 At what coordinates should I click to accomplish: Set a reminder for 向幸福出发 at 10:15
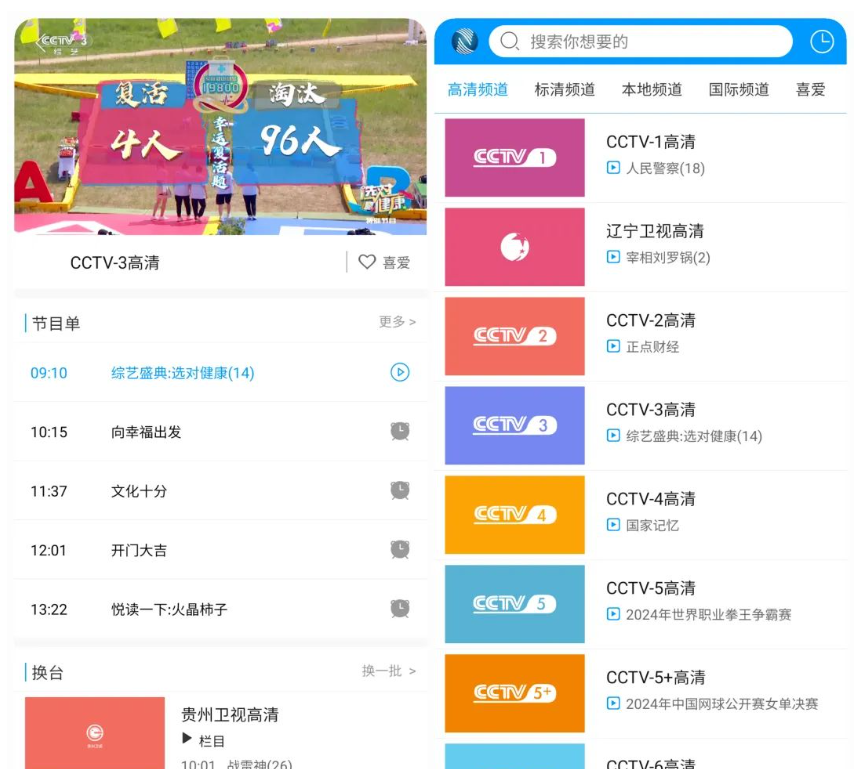[x=399, y=431]
